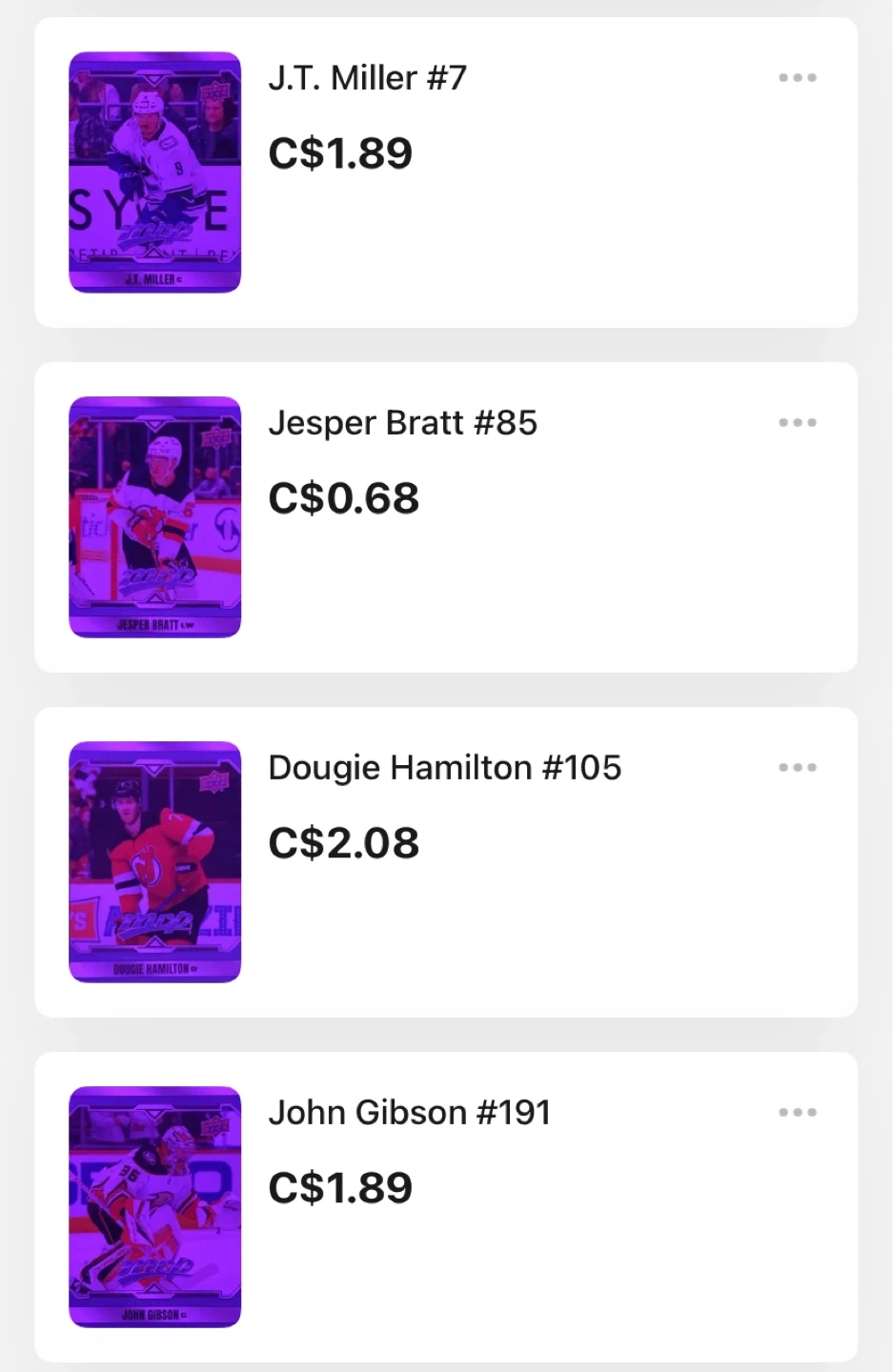Open the three-dot menu for J.T. Miller #7
This screenshot has width=893, height=1372.
[x=798, y=78]
